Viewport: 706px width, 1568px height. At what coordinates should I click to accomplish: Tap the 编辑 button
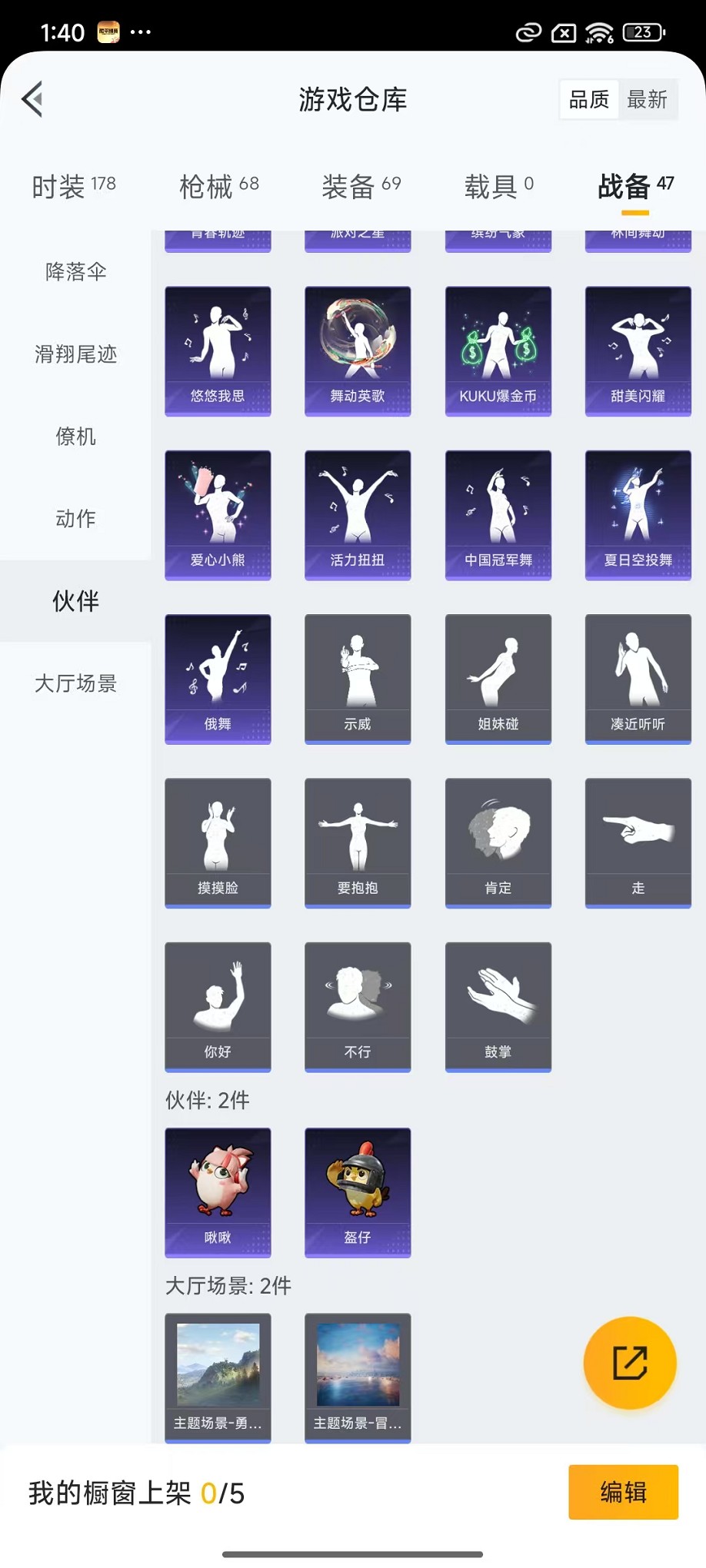[x=623, y=1492]
